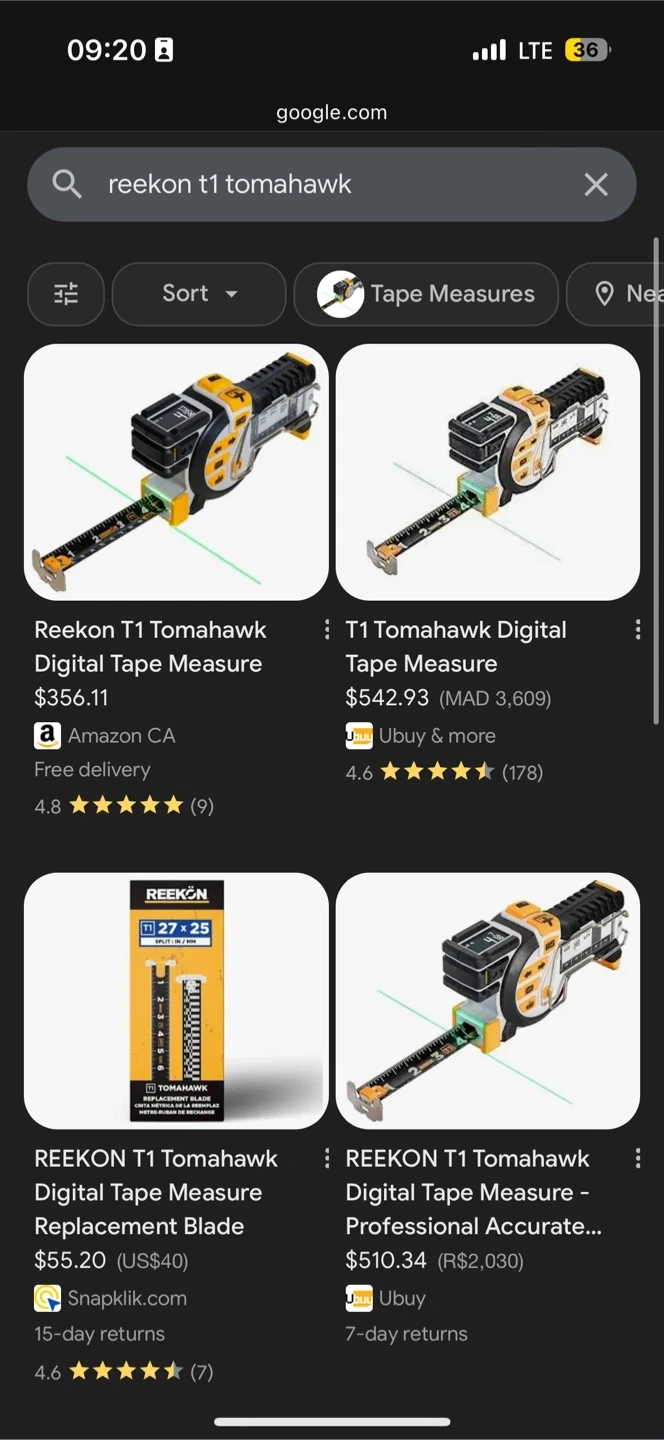Open the filter settings icon
Screen dimensions: 664x1440
[66, 294]
